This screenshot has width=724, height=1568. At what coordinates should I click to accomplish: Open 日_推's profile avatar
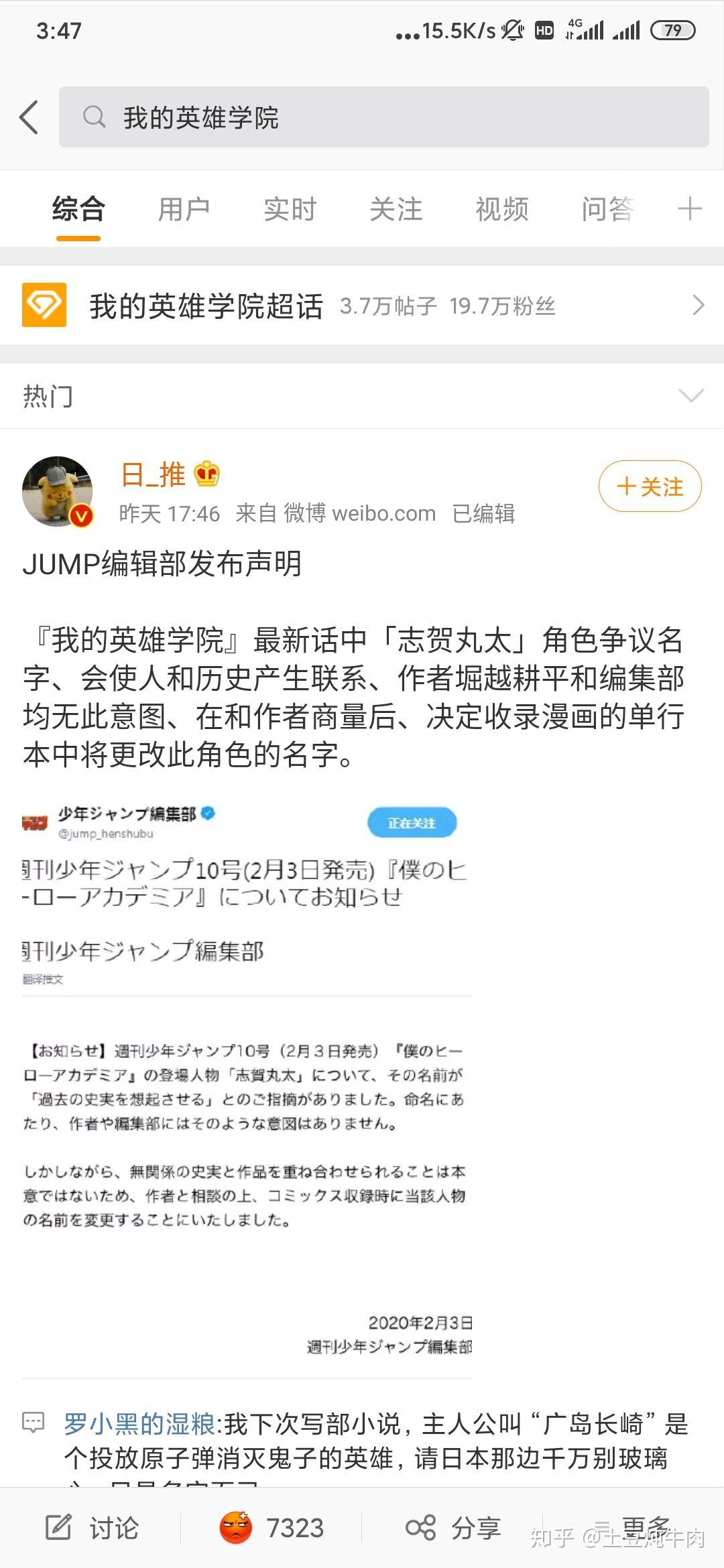click(57, 492)
